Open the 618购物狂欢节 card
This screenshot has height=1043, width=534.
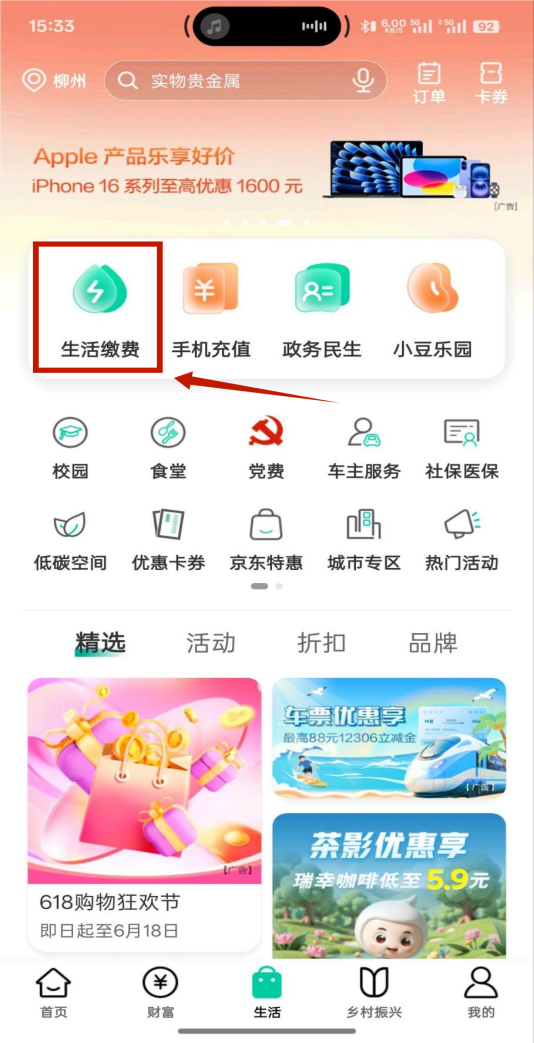click(144, 815)
